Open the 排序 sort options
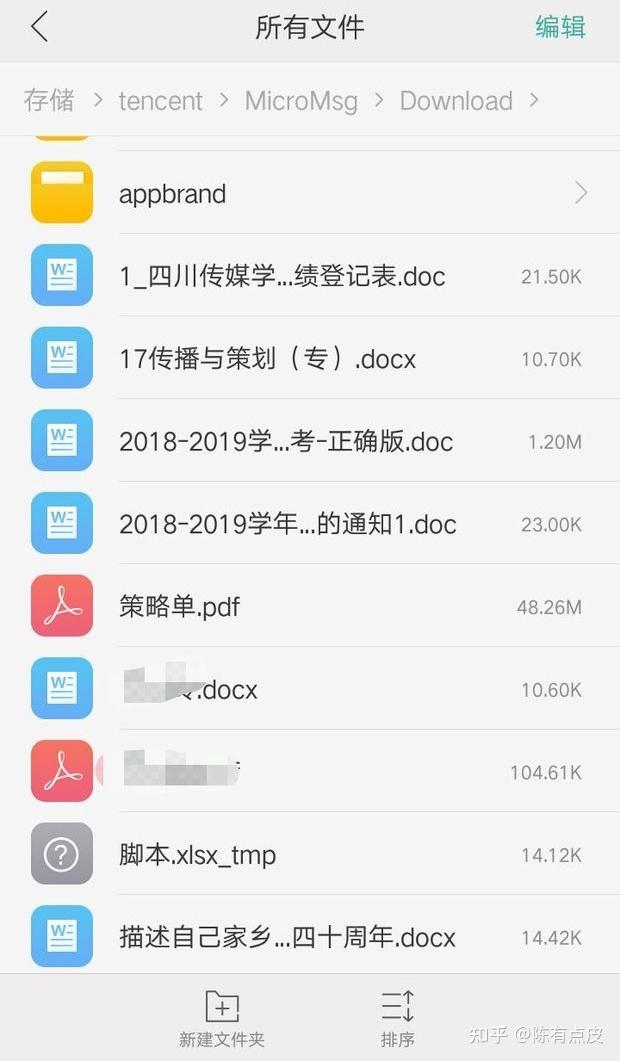The image size is (620, 1061). tap(398, 1018)
